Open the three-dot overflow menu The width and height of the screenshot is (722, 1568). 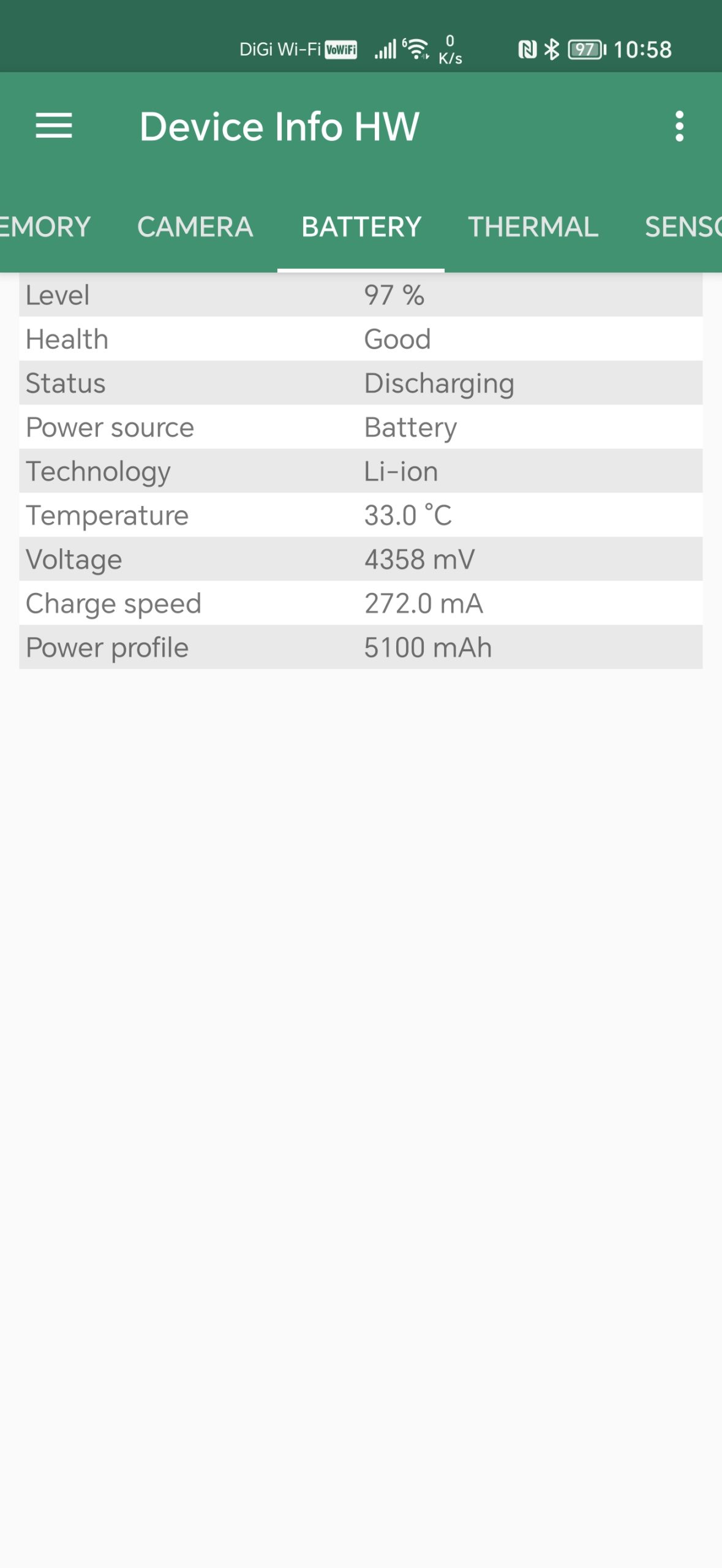click(x=679, y=126)
